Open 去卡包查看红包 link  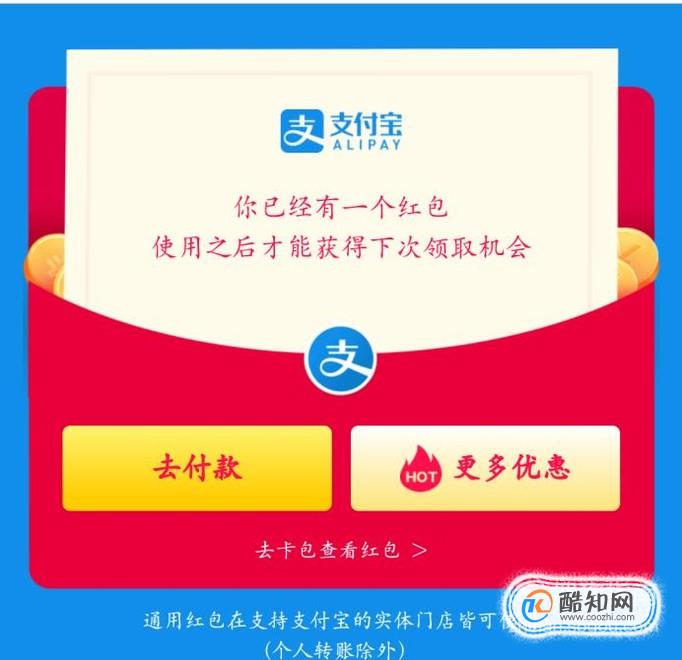[341, 550]
